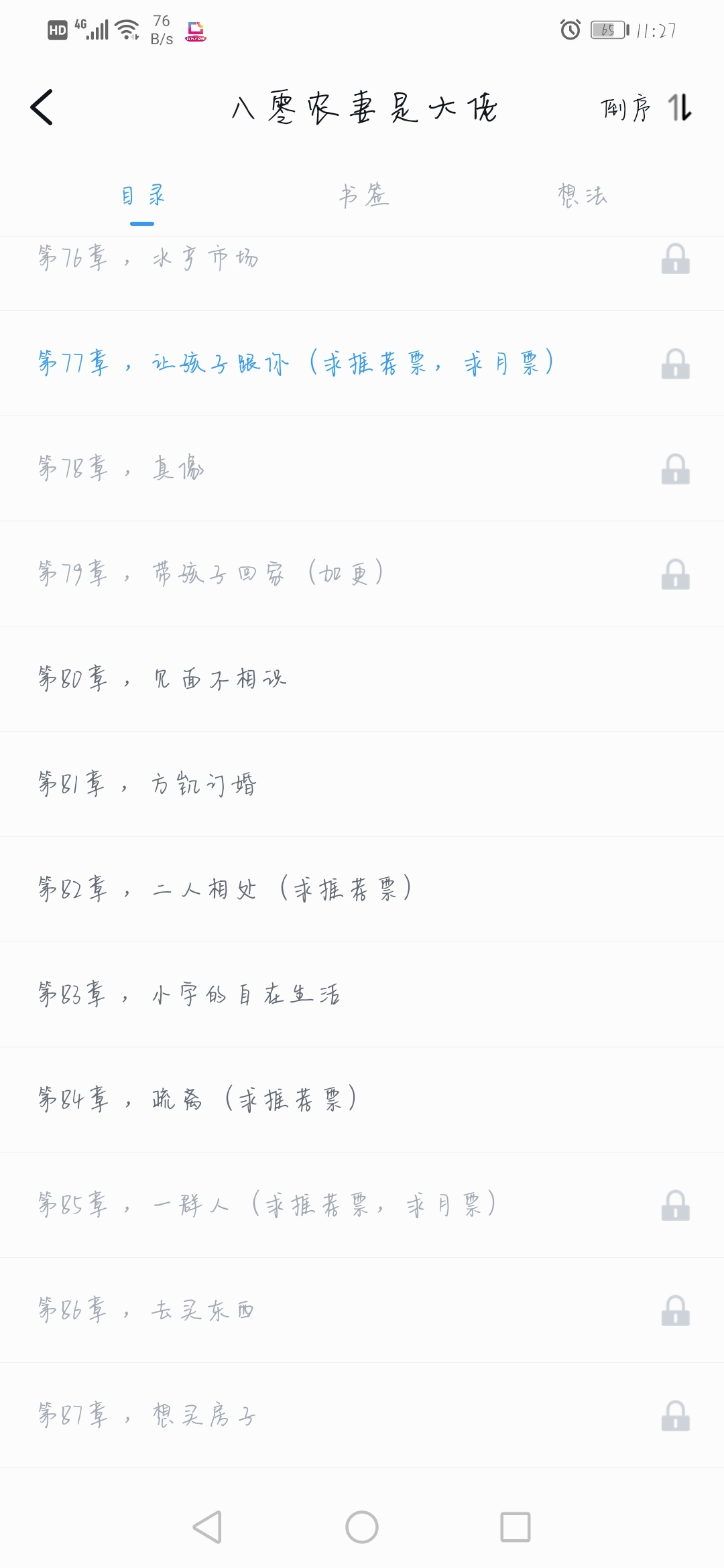Open chapter 第79章 带孩子回家

point(210,574)
